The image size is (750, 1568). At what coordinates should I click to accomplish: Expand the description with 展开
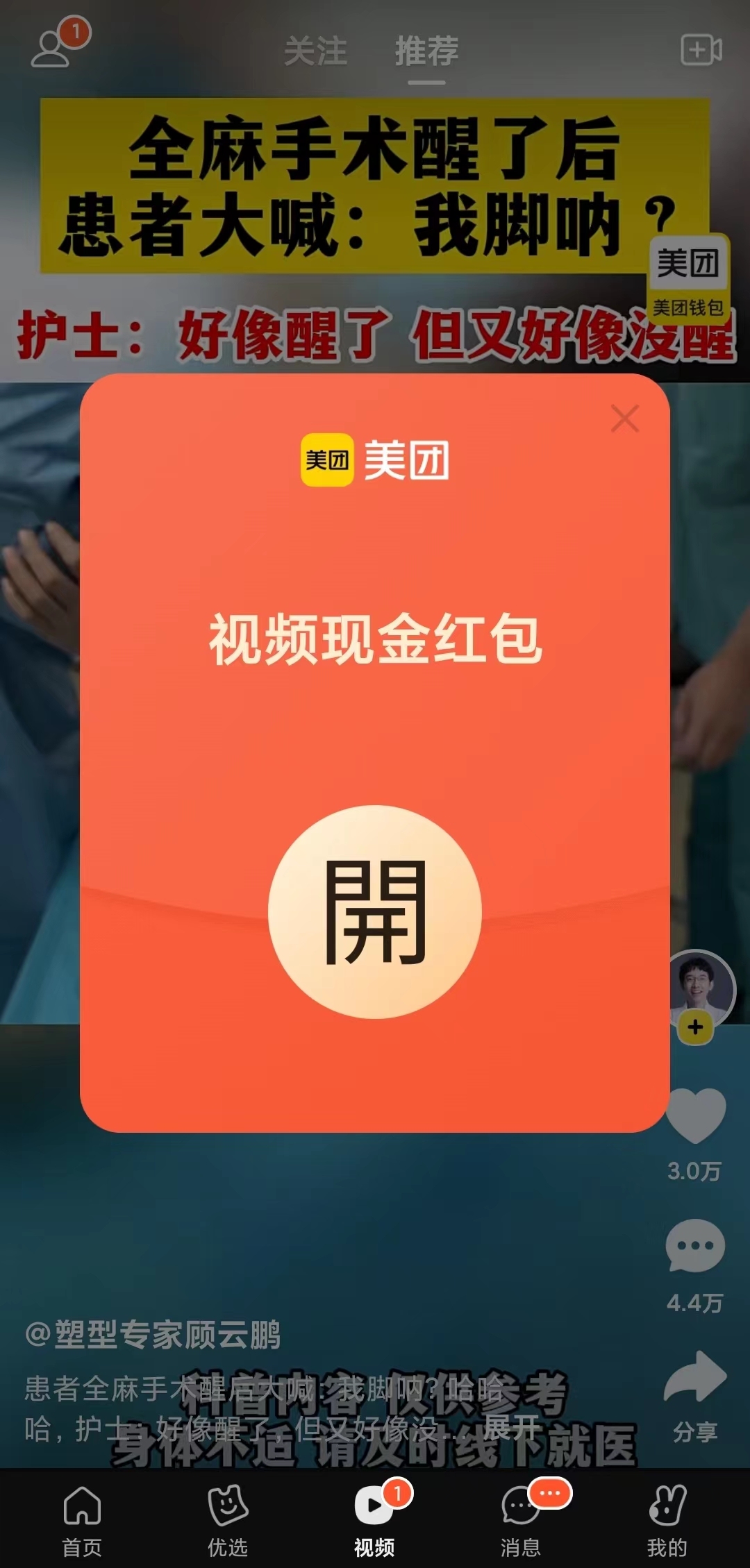point(512,1427)
